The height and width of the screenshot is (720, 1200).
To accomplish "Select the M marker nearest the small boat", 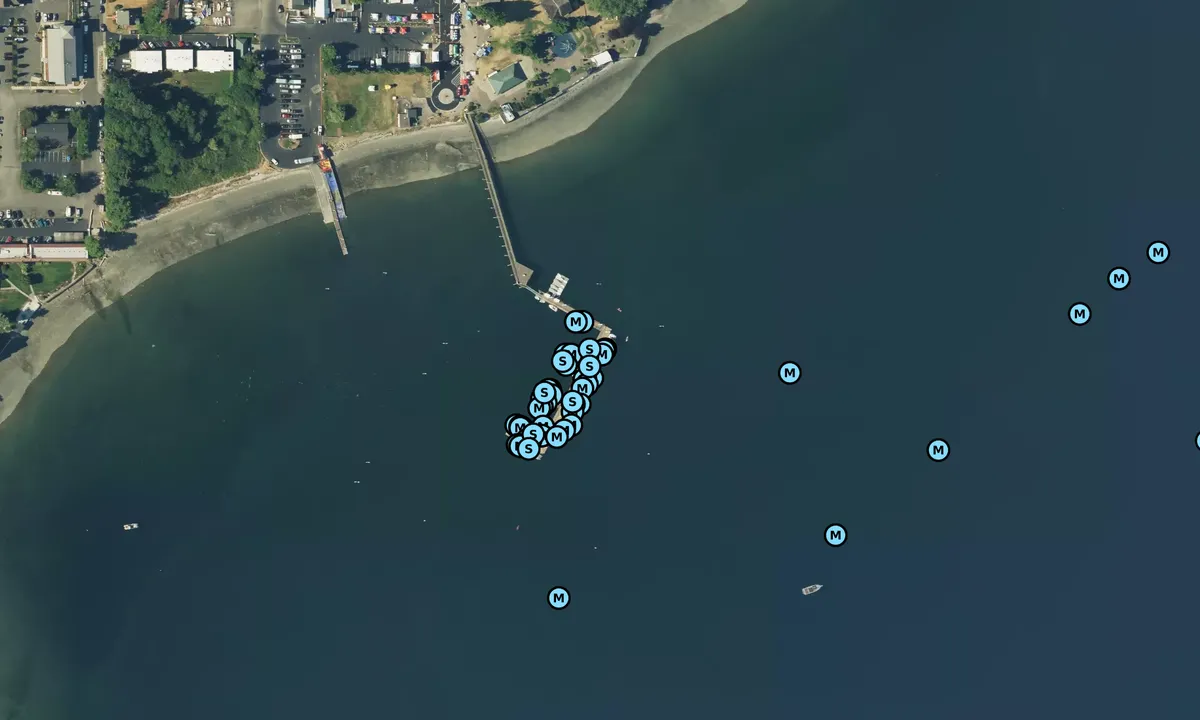I will pos(835,535).
